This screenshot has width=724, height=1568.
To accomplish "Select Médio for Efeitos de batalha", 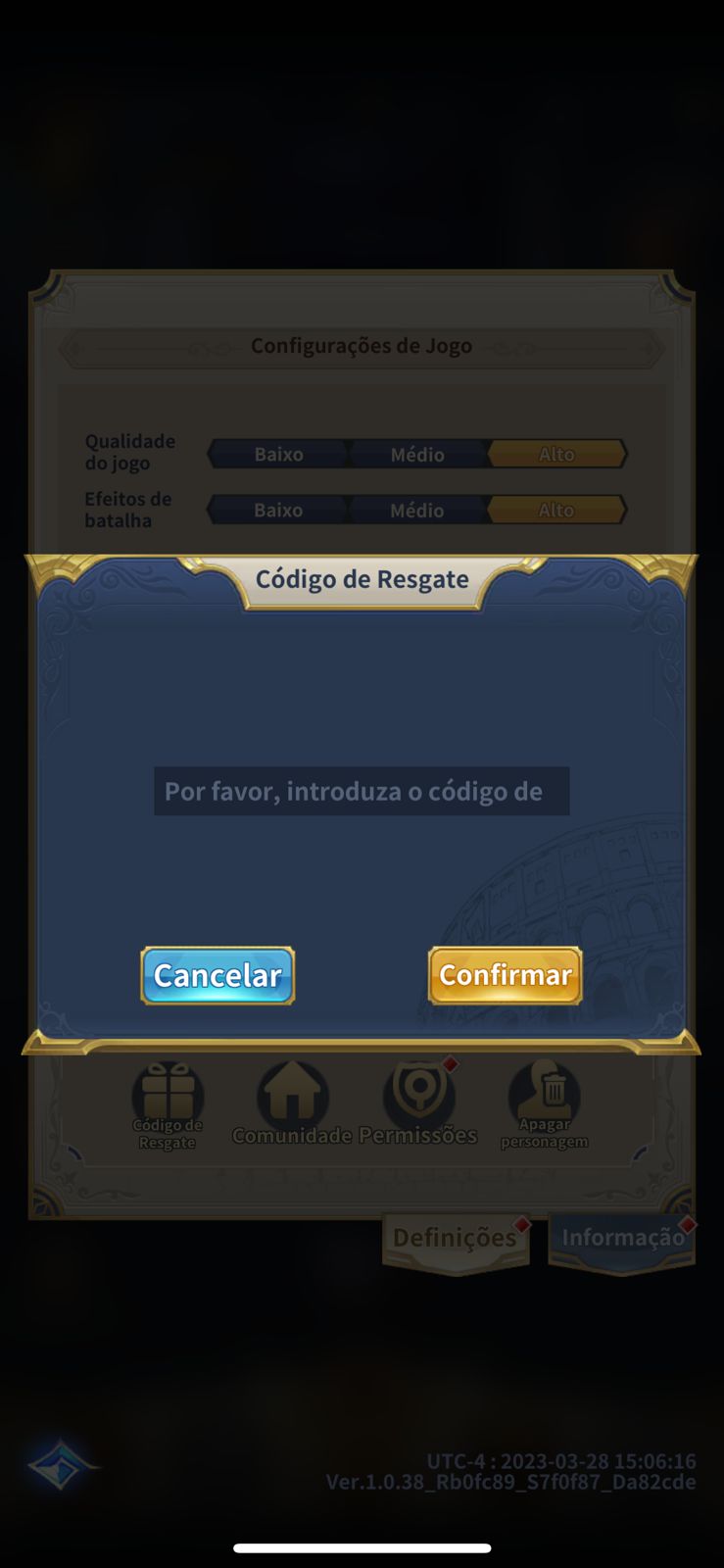I will [416, 510].
